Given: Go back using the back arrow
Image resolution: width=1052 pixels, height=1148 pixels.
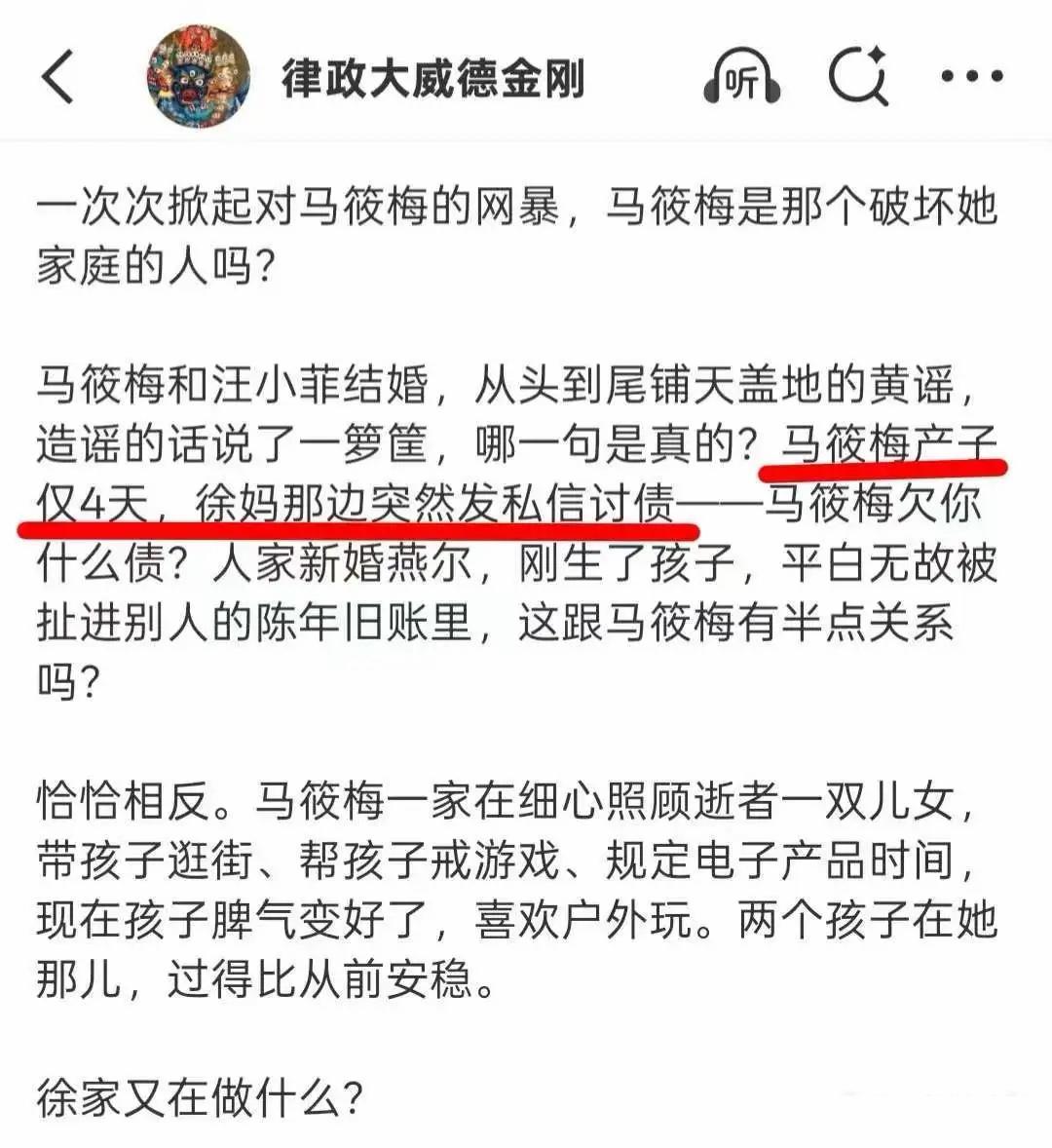Looking at the screenshot, I should point(58,76).
